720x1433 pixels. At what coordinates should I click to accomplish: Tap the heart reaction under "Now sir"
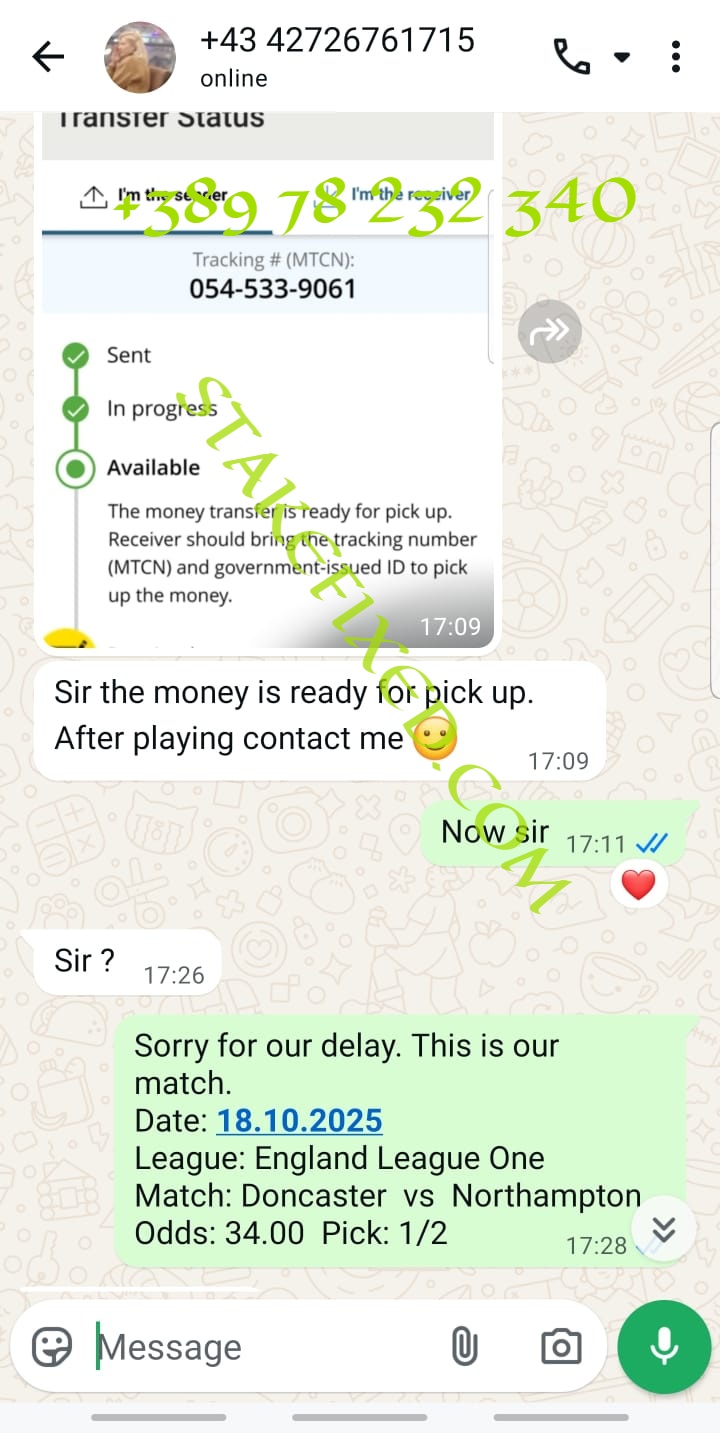(638, 884)
